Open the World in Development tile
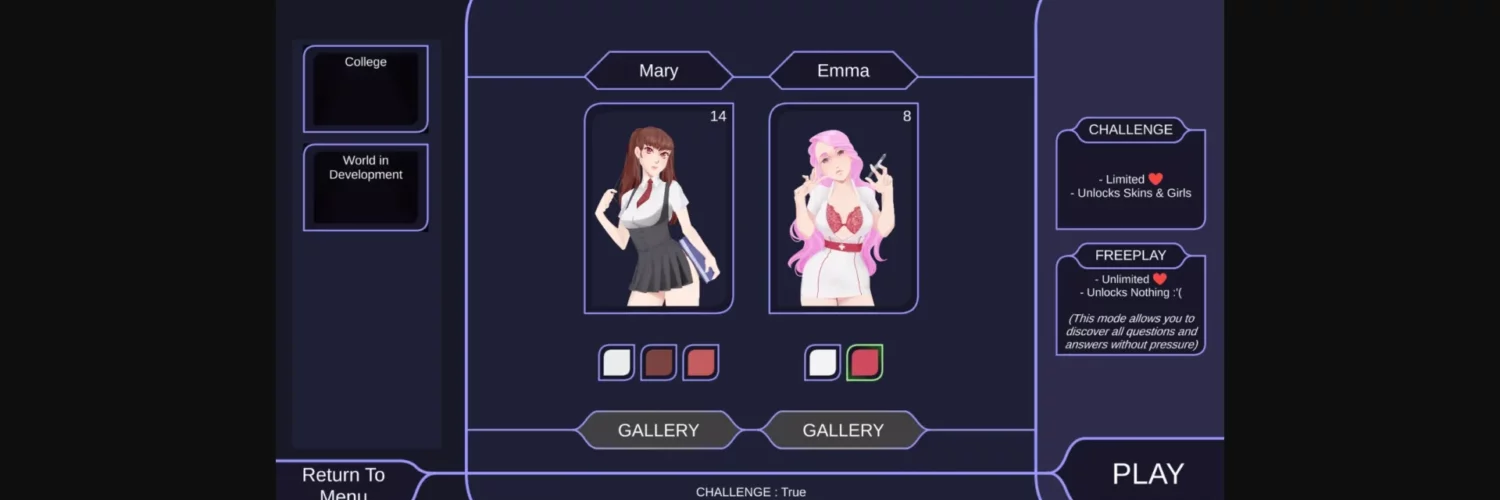The height and width of the screenshot is (500, 1500). click(x=365, y=187)
